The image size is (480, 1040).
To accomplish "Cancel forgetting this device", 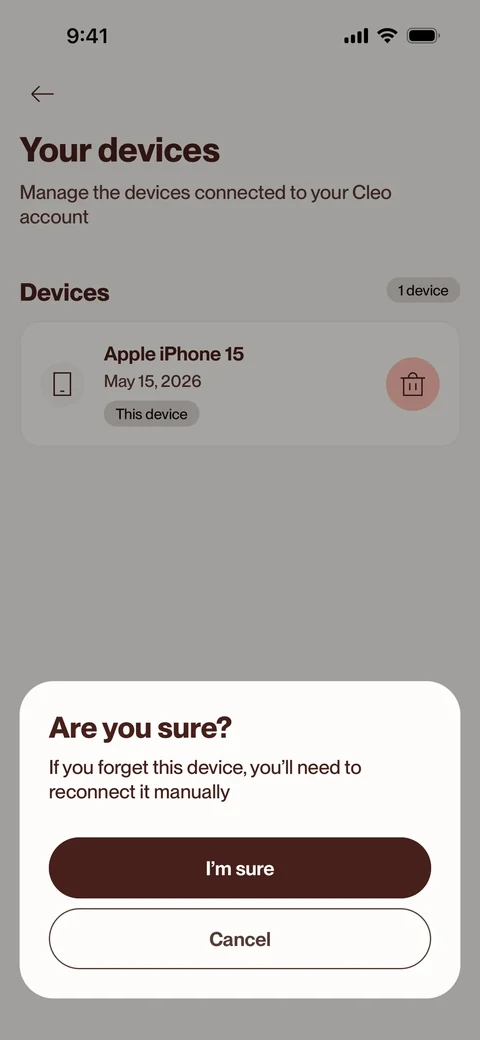I will pyautogui.click(x=240, y=939).
